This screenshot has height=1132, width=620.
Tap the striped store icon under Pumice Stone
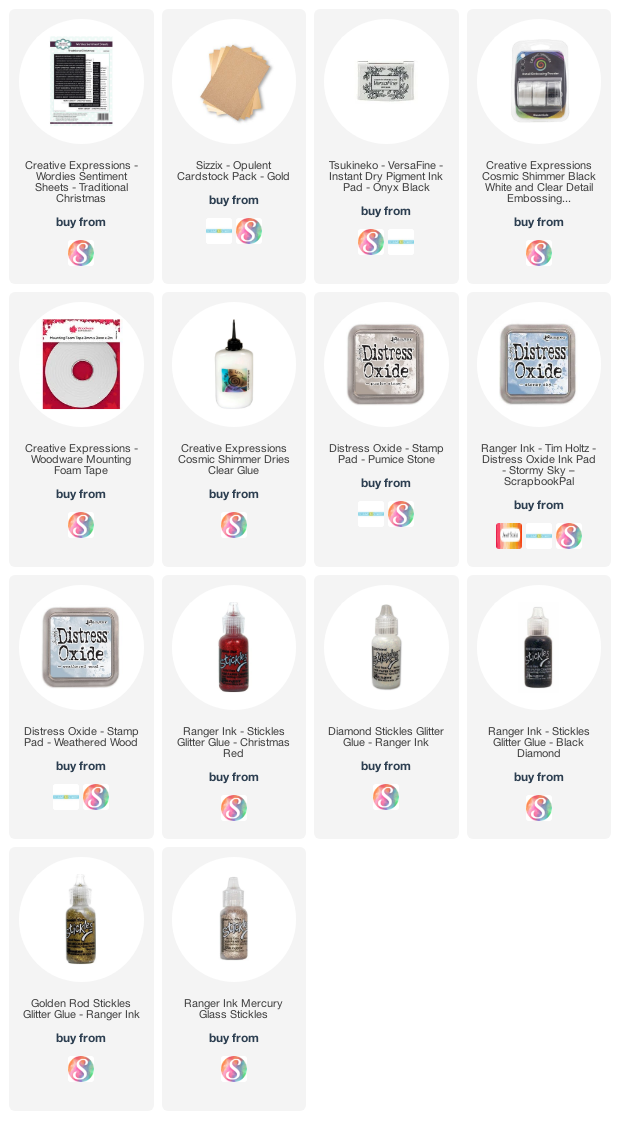(x=371, y=514)
